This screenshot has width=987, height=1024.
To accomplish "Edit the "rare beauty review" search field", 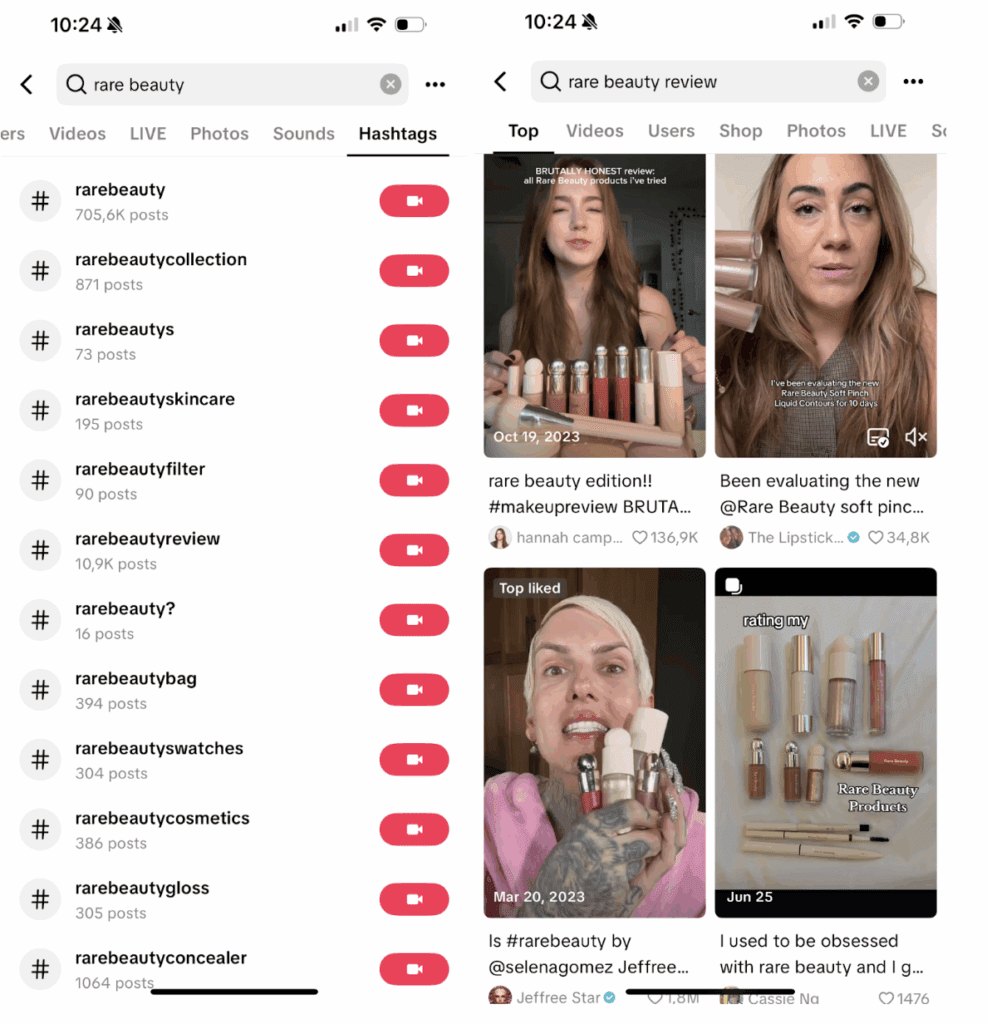I will coord(700,82).
